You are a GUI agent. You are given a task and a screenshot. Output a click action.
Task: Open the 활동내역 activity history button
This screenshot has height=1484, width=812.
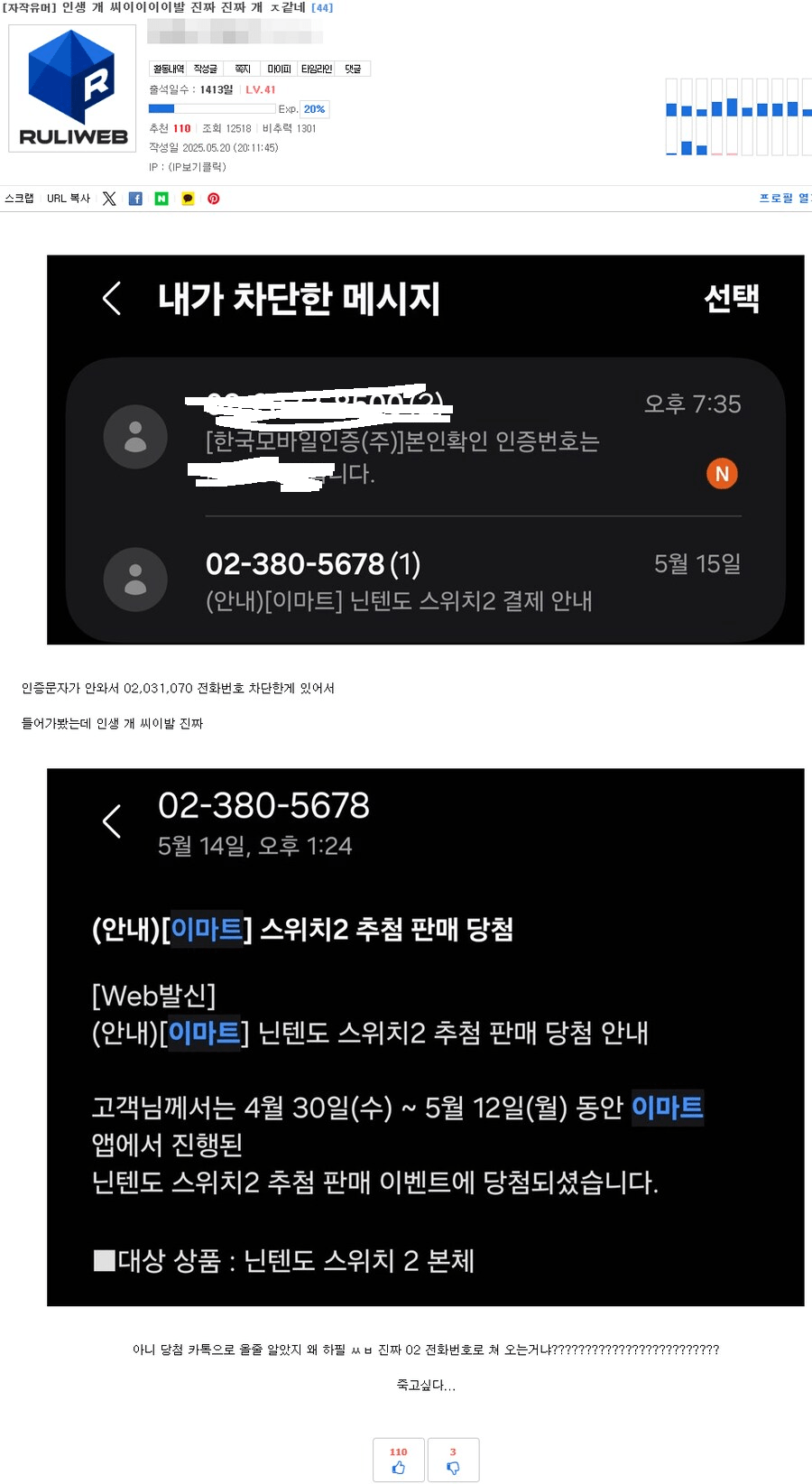pyautogui.click(x=169, y=69)
